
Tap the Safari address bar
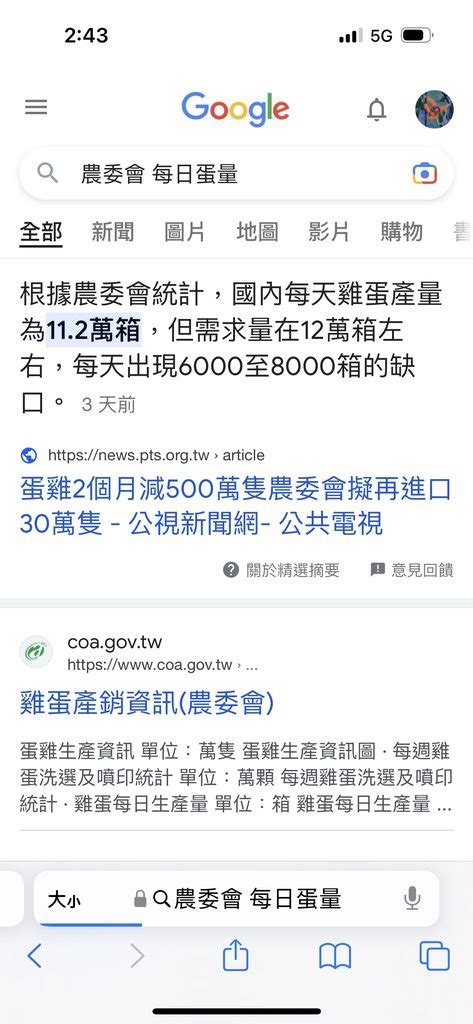click(x=236, y=899)
